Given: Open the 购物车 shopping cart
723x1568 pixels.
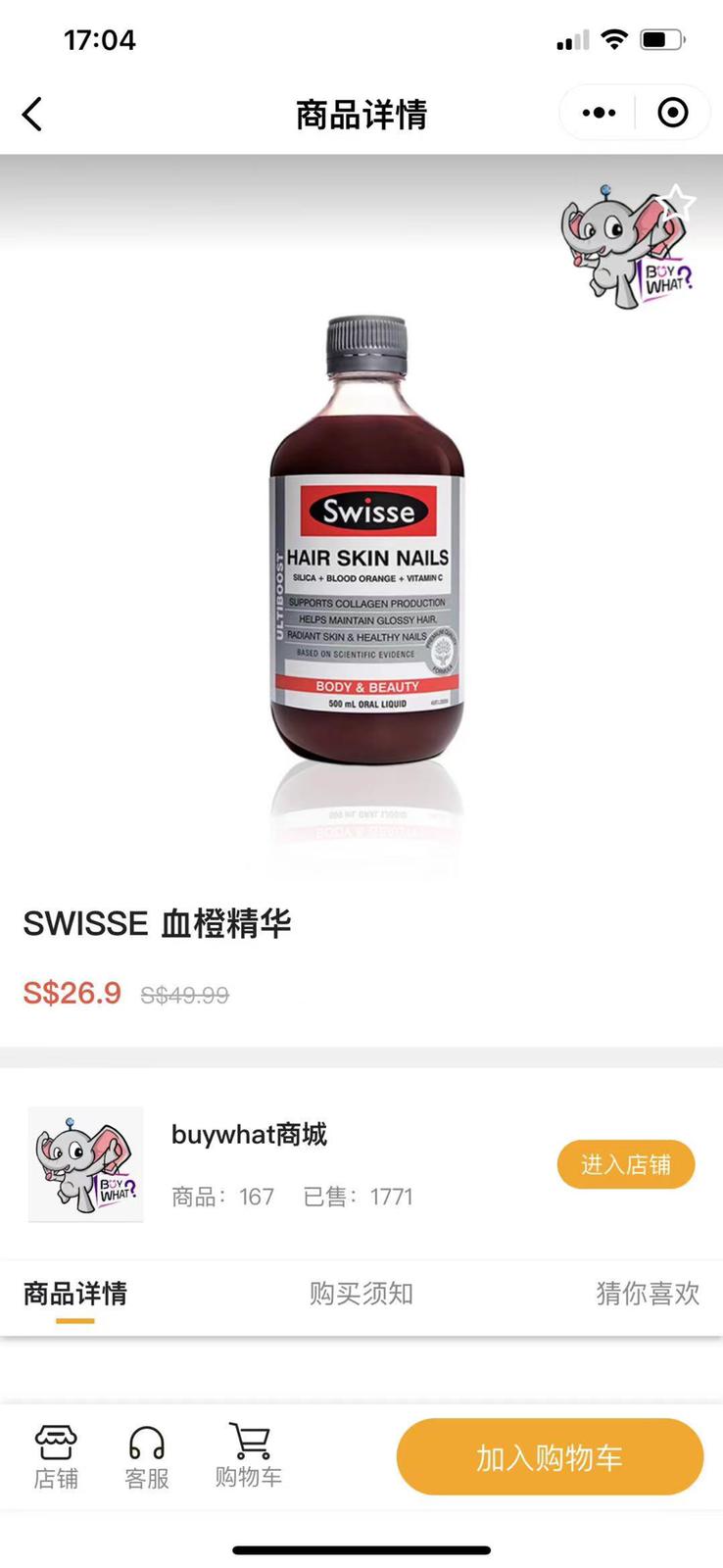Looking at the screenshot, I should click(x=249, y=1457).
